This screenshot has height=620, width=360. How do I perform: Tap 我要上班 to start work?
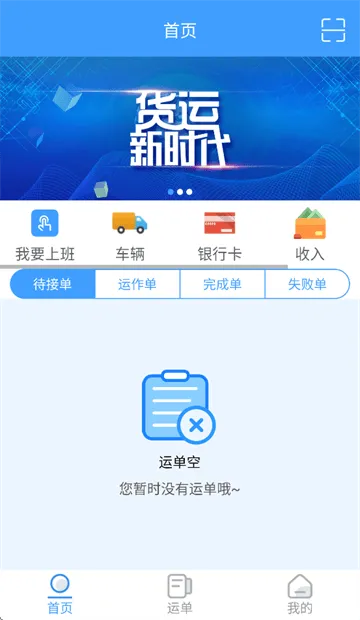(45, 236)
